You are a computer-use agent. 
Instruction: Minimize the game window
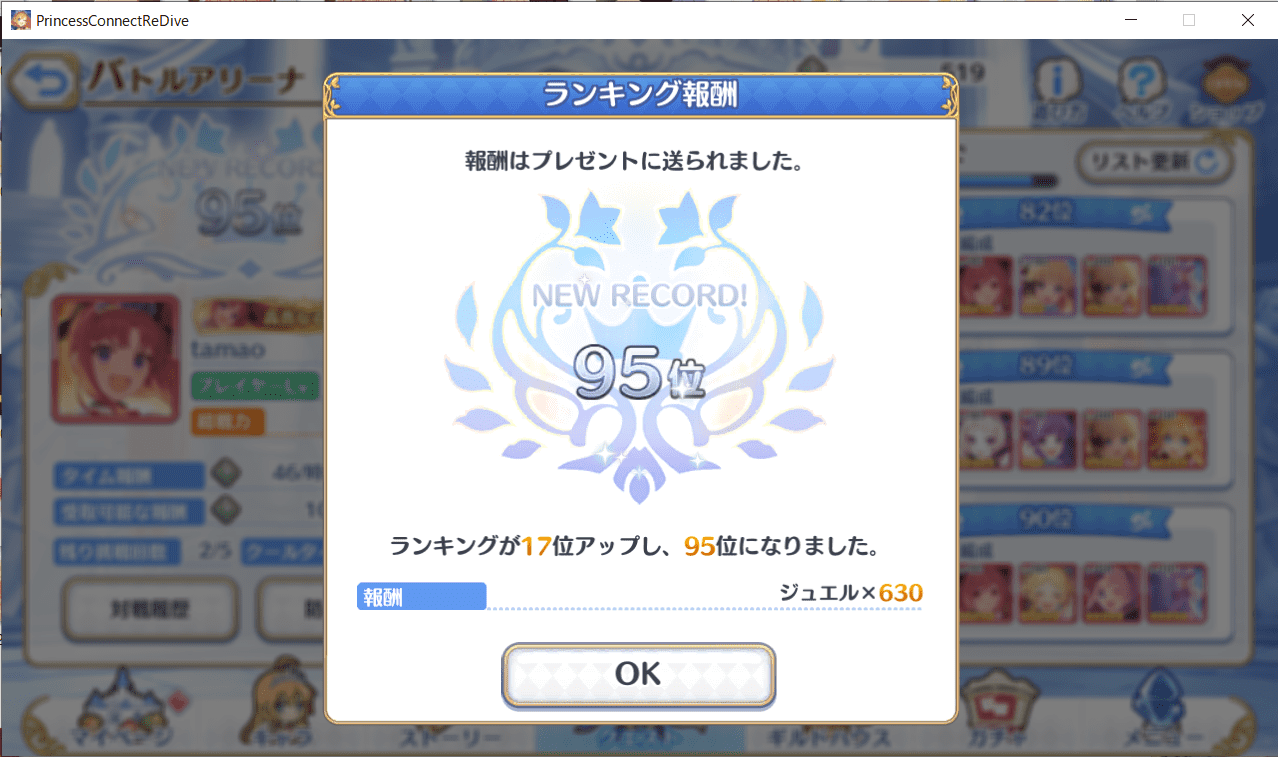1130,20
